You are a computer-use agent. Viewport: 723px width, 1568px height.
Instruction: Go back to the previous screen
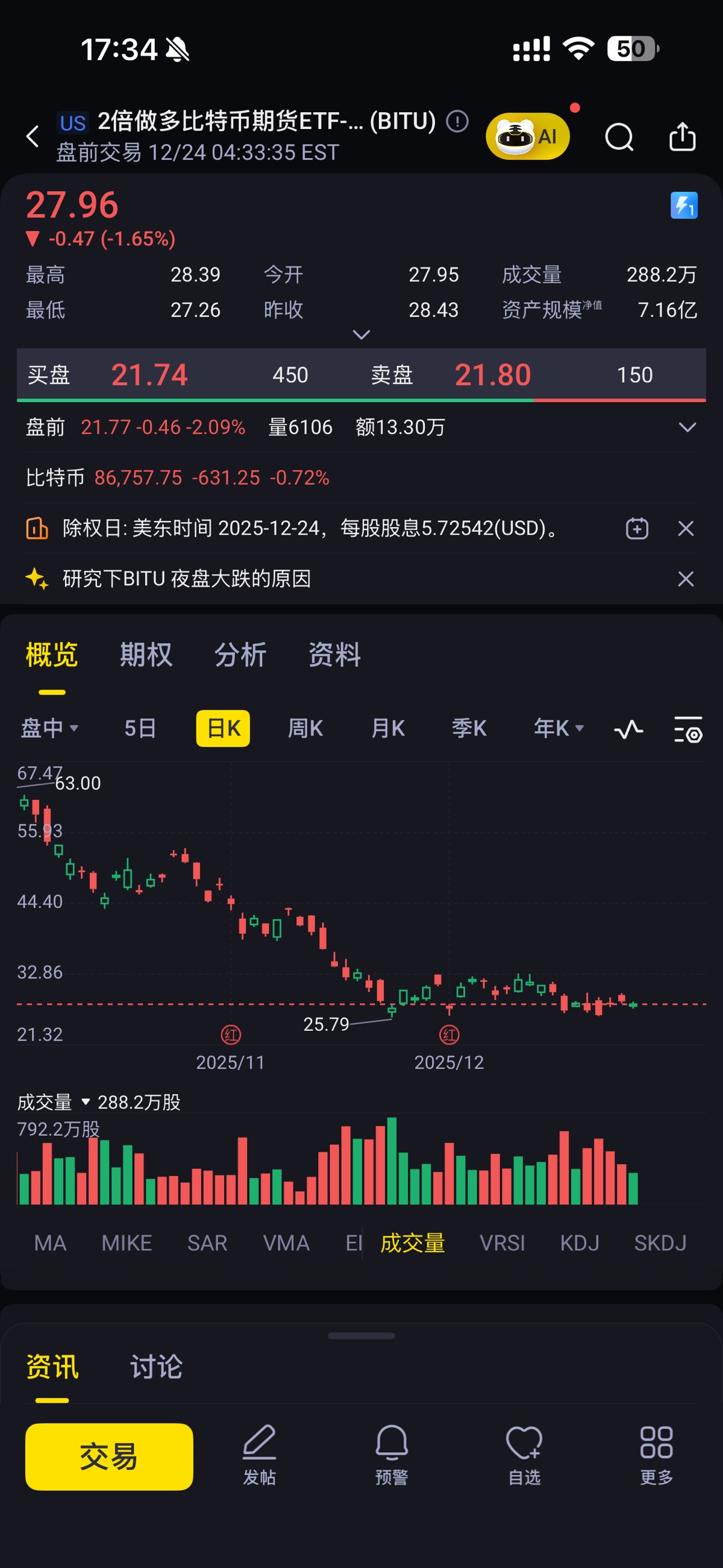[x=33, y=136]
